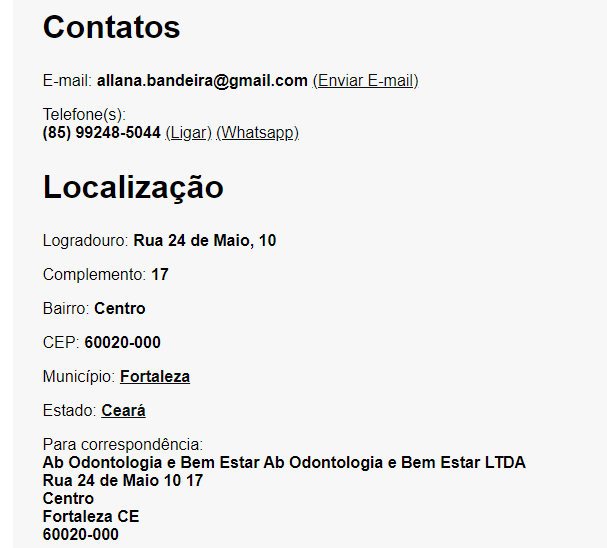This screenshot has height=548, width=607.
Task: Open the Fortaleza município link
Action: pos(155,377)
